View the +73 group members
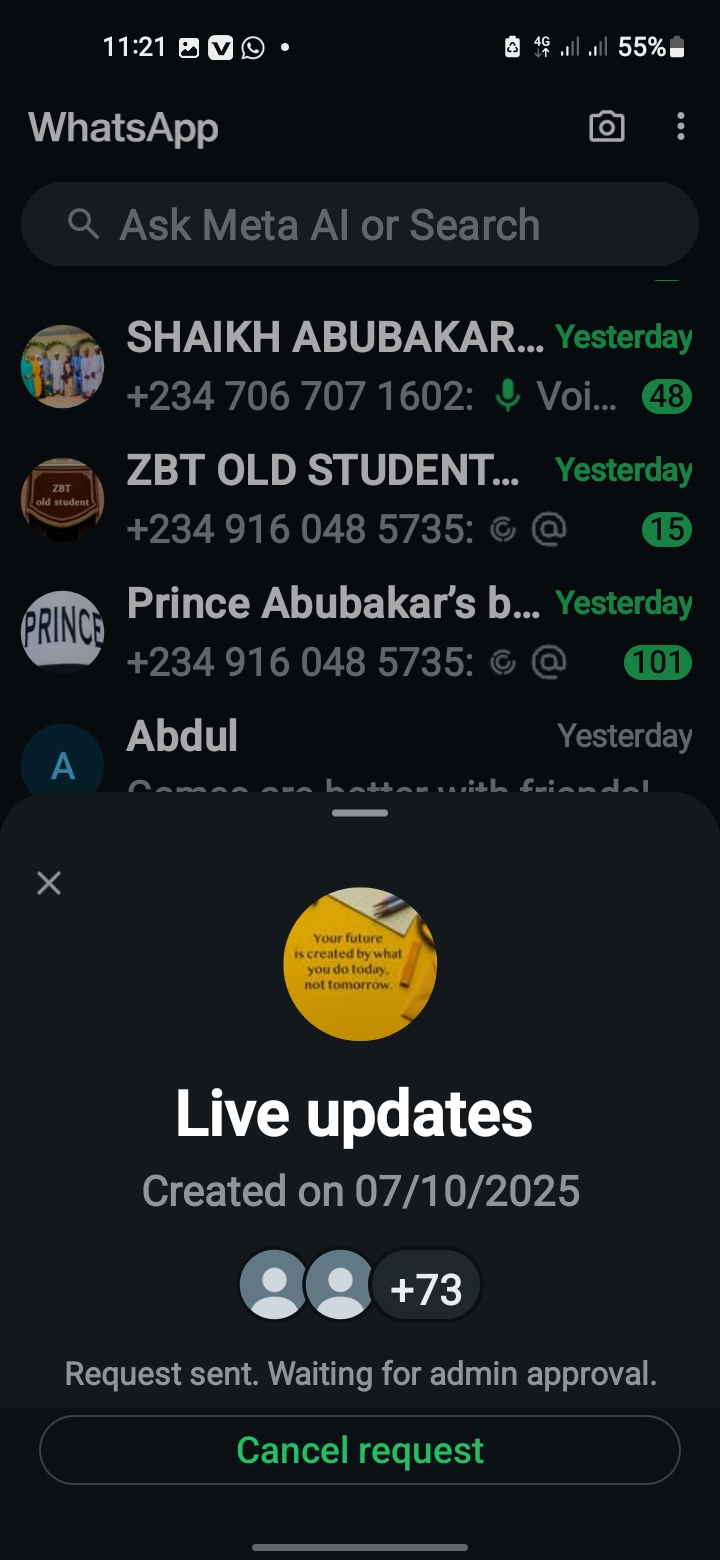The image size is (720, 1560). click(x=426, y=1289)
